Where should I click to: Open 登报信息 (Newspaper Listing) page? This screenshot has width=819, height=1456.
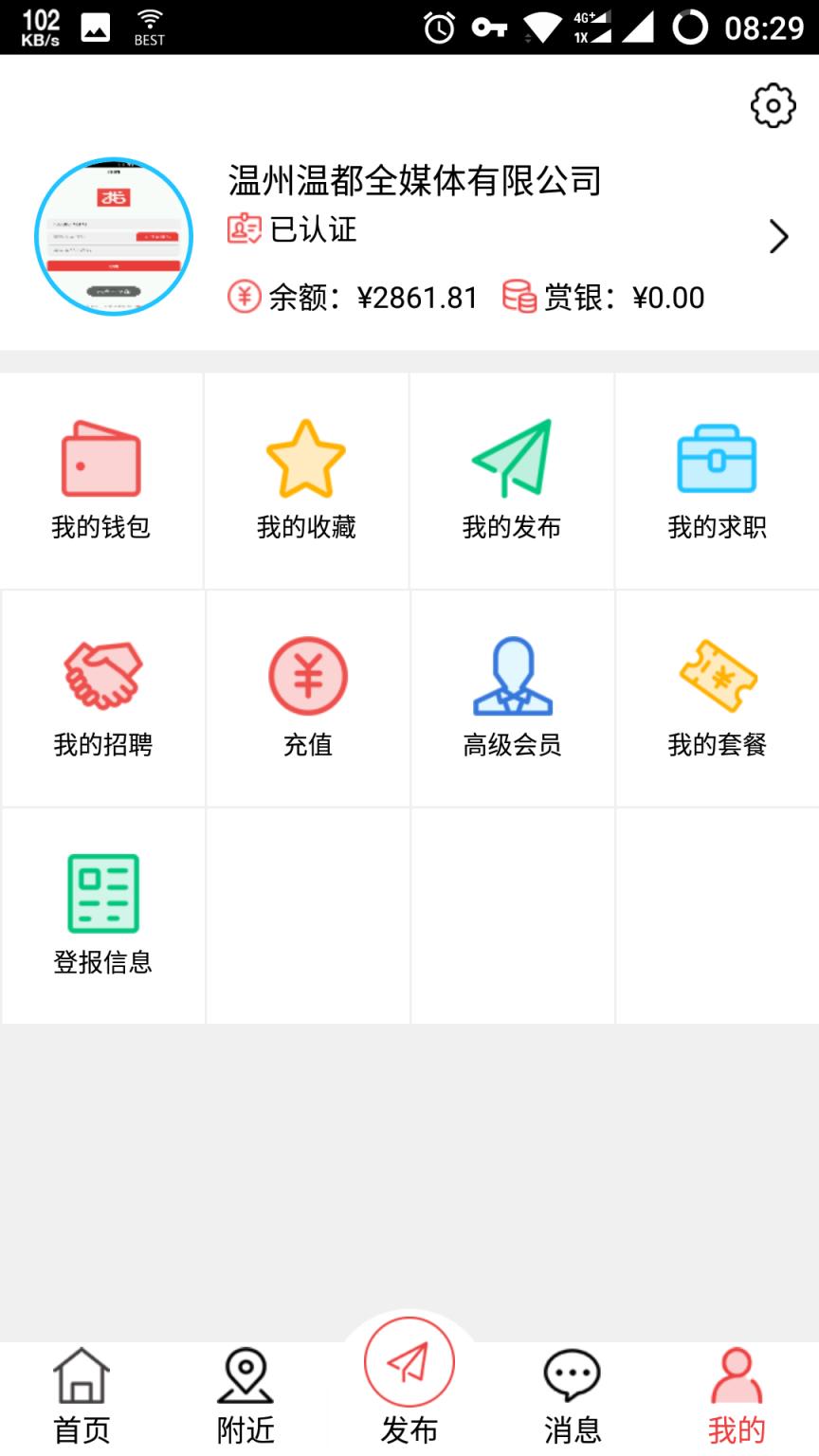coord(100,915)
